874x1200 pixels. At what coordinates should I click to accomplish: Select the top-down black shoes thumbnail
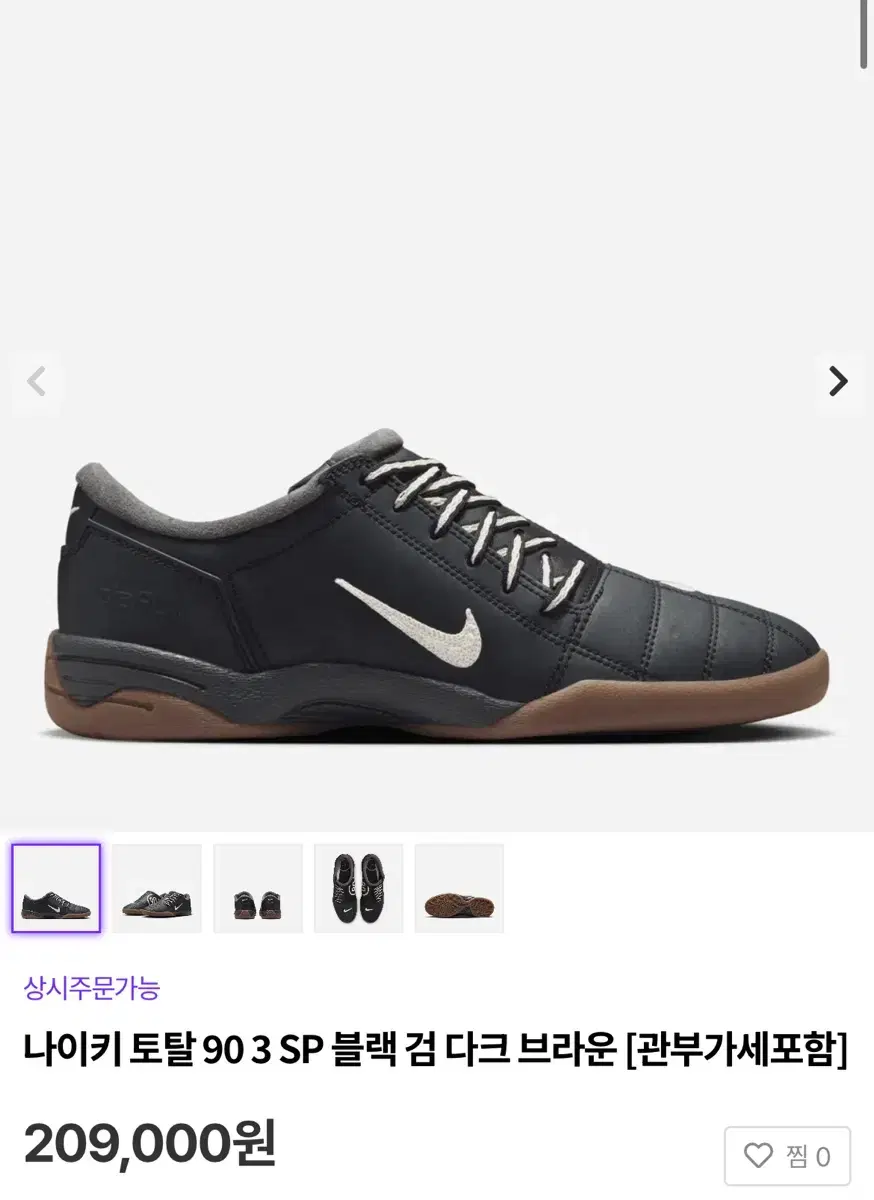pyautogui.click(x=359, y=888)
